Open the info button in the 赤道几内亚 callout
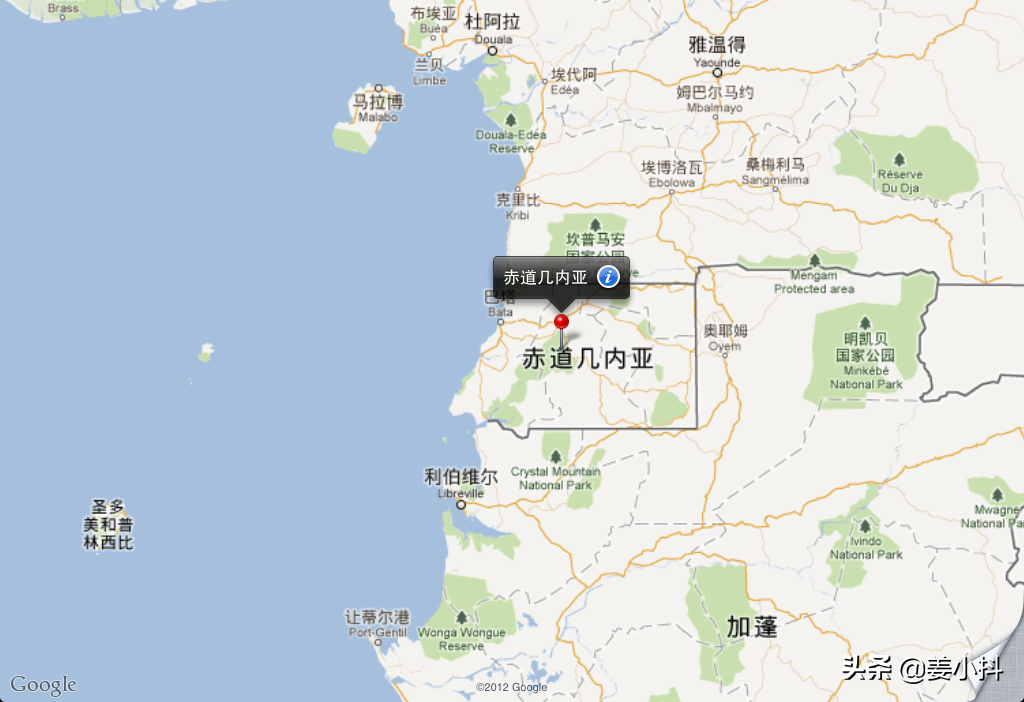This screenshot has width=1024, height=702. pyautogui.click(x=608, y=277)
